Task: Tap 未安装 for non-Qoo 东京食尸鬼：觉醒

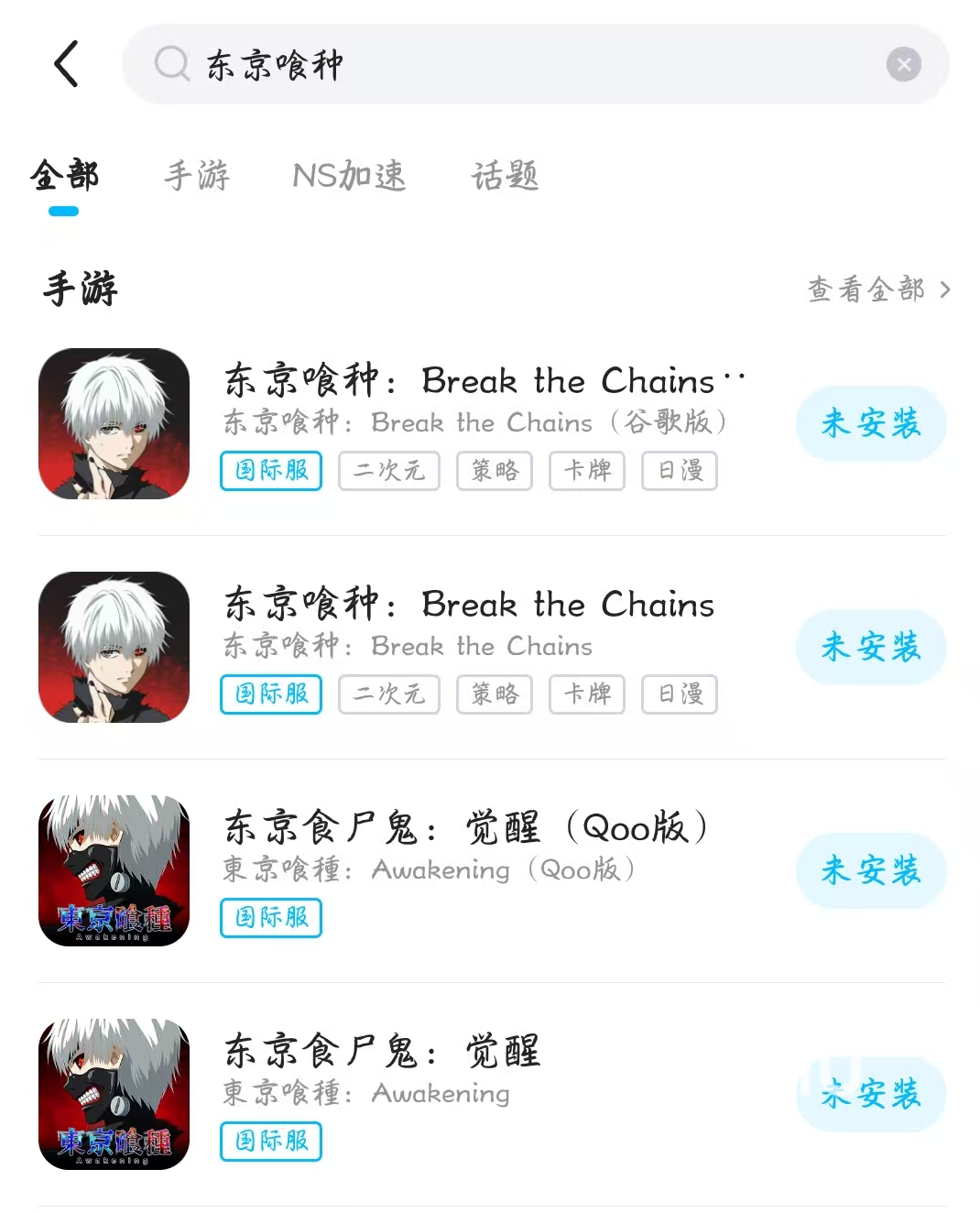Action: 870,1094
